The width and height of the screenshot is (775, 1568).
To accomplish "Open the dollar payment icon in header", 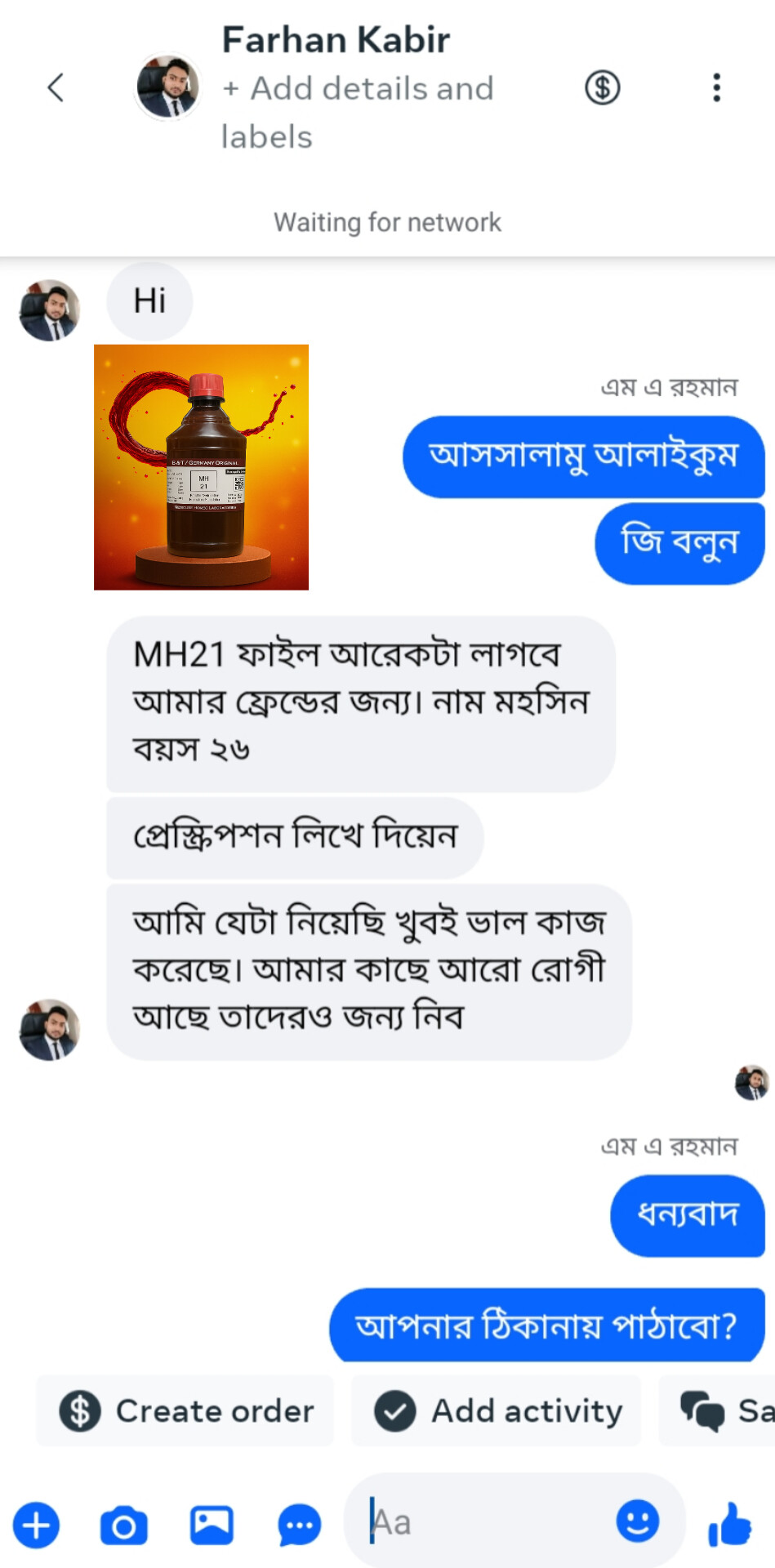I will [x=603, y=87].
